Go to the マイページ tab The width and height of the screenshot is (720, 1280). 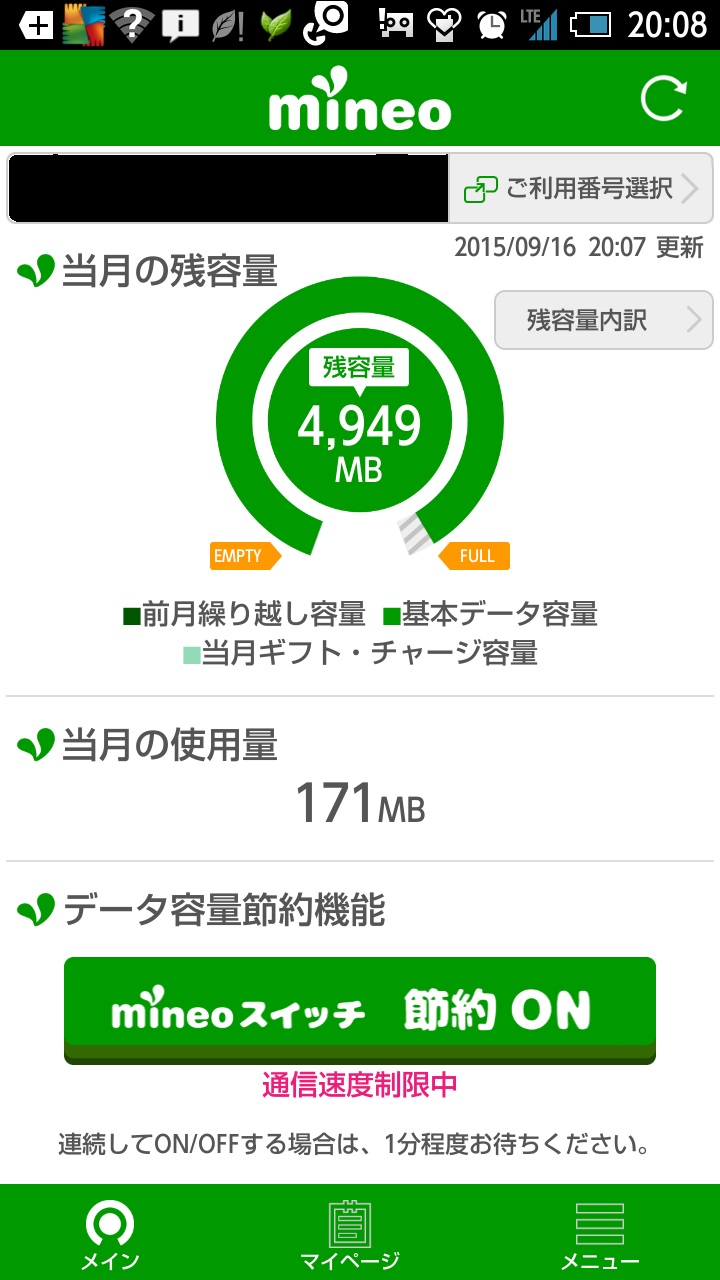tap(350, 1234)
